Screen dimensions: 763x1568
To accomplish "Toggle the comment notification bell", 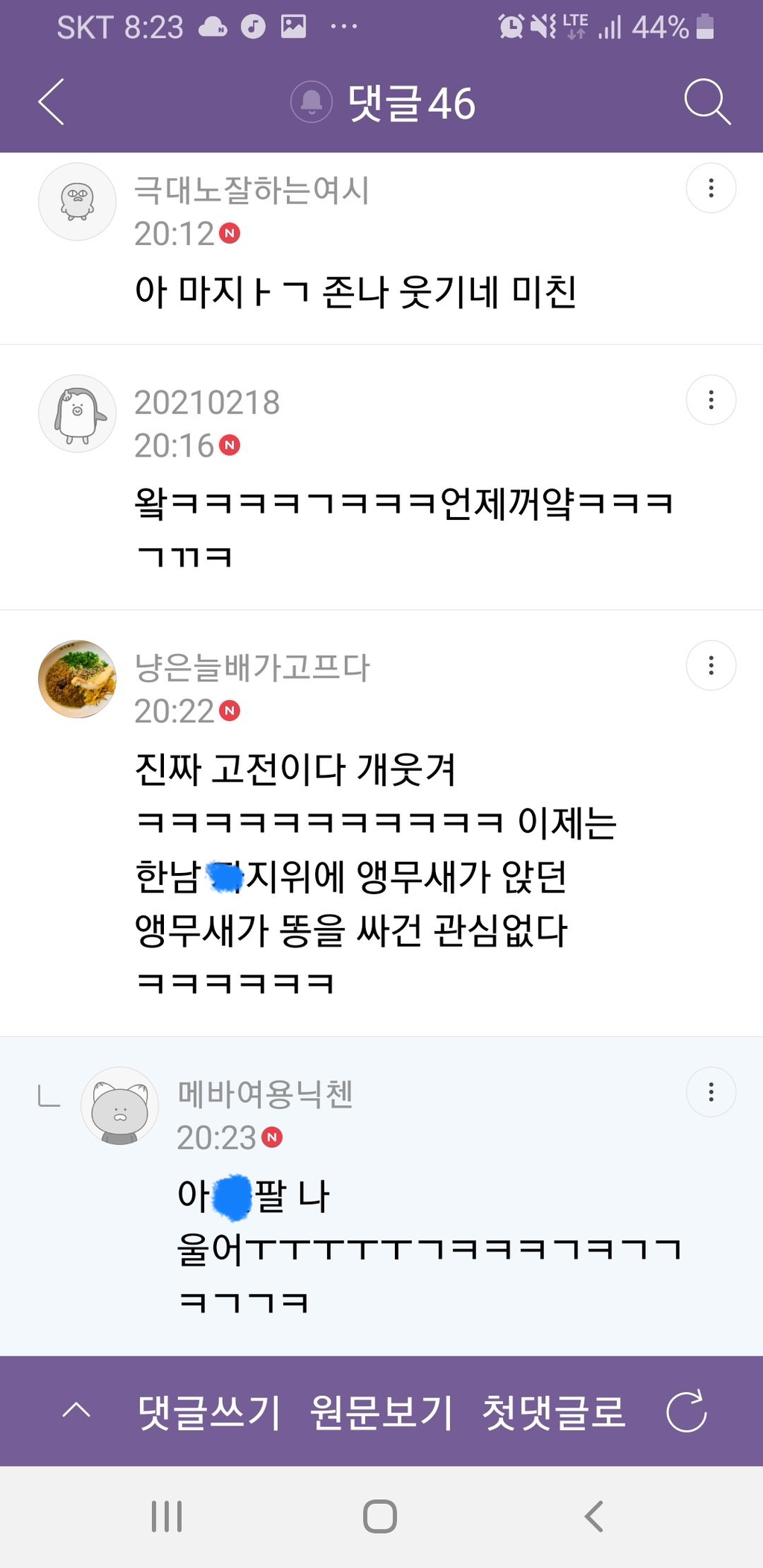I will [311, 102].
